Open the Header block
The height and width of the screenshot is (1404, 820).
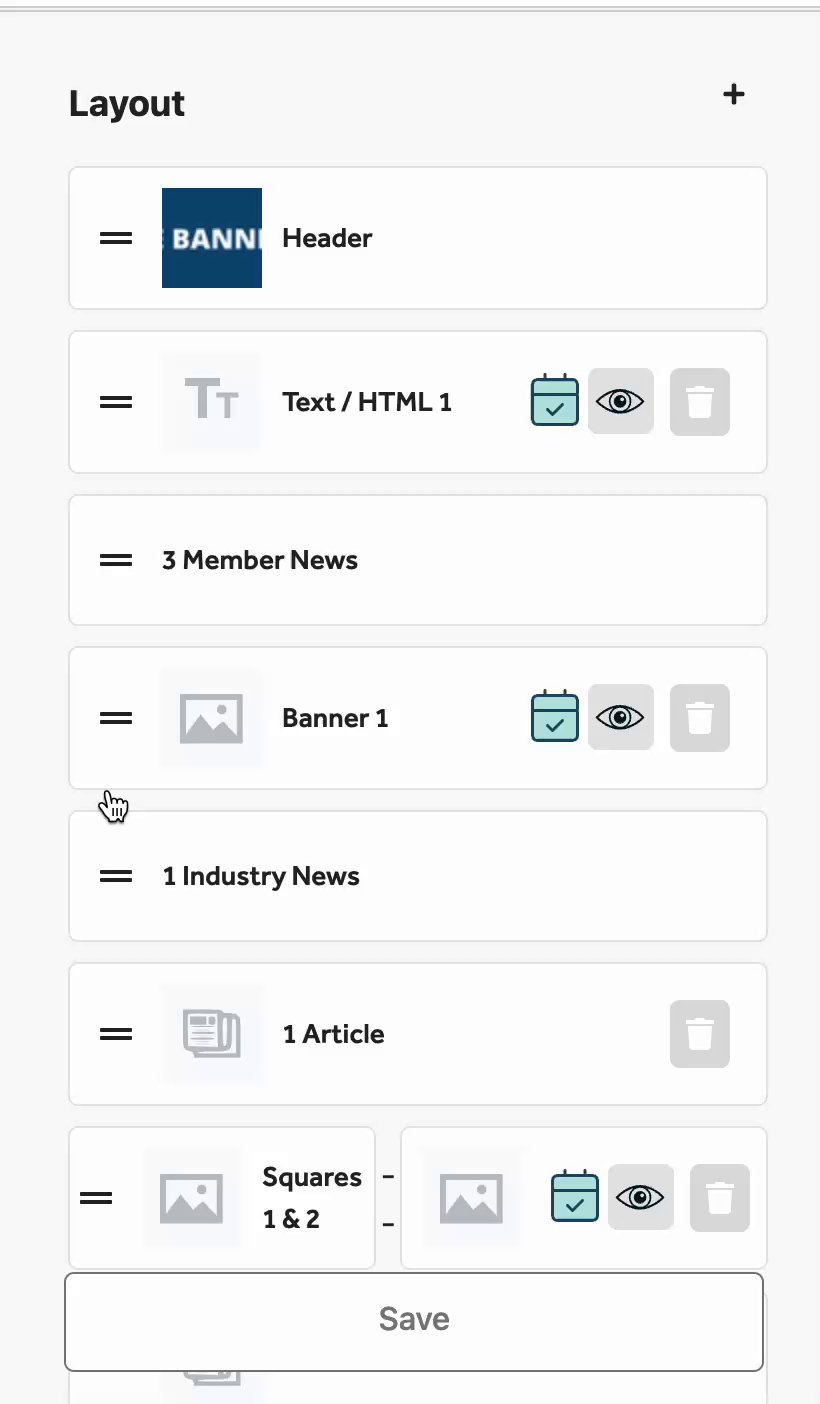point(327,238)
